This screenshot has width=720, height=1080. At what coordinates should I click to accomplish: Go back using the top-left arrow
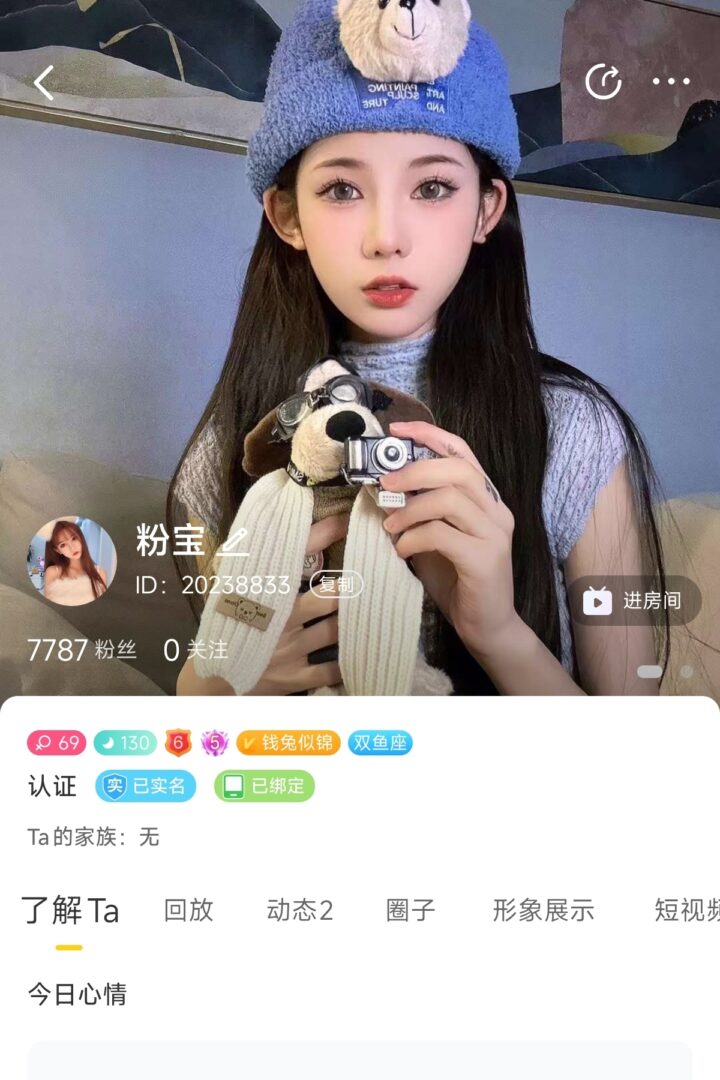click(x=43, y=83)
